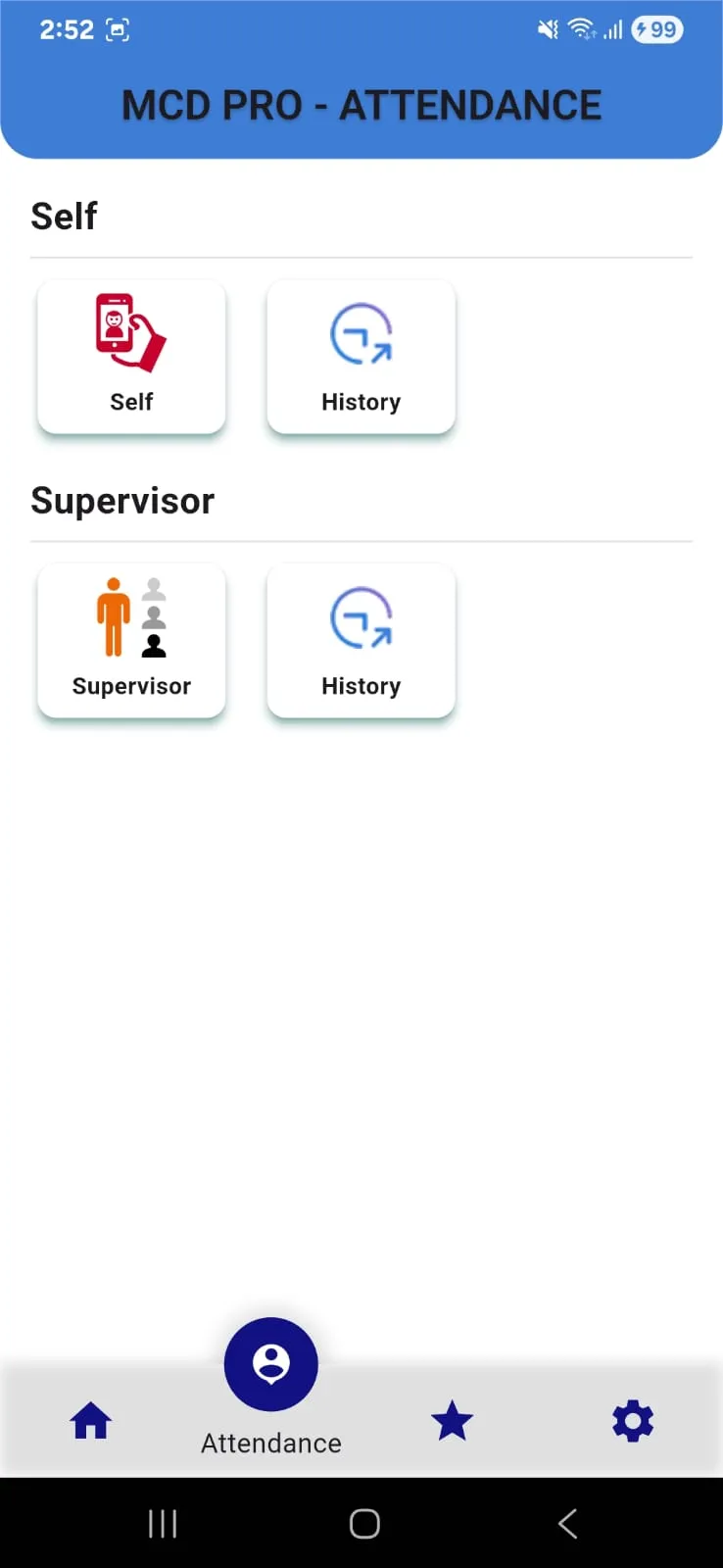Switch to the star favorites tab
723x1568 pixels.
[452, 1420]
